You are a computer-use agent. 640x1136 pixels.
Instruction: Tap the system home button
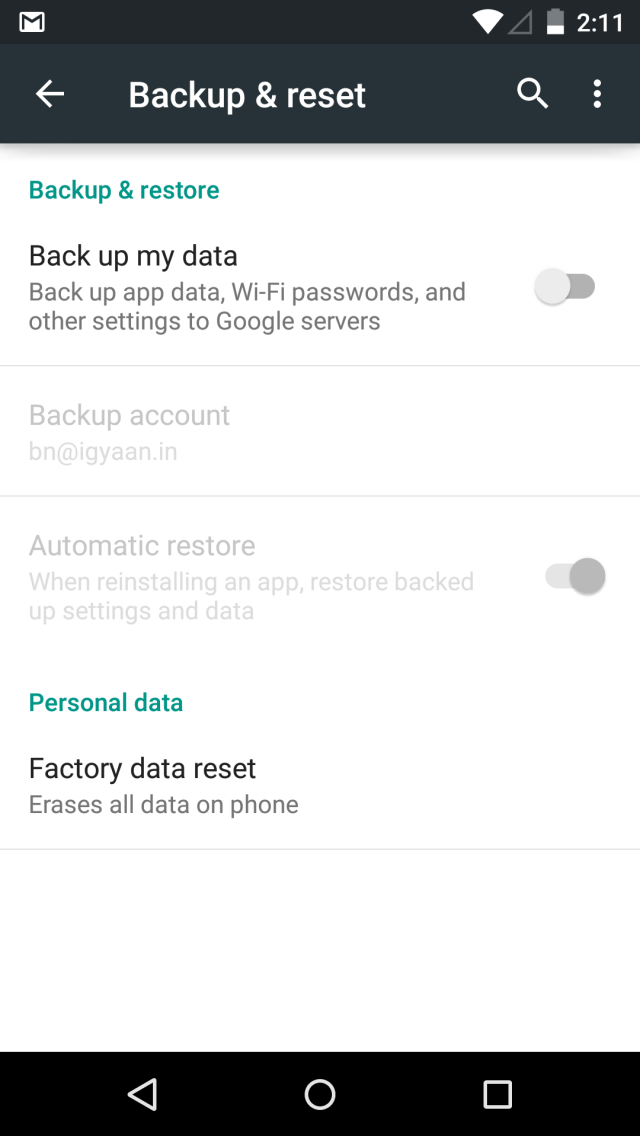[x=320, y=1094]
